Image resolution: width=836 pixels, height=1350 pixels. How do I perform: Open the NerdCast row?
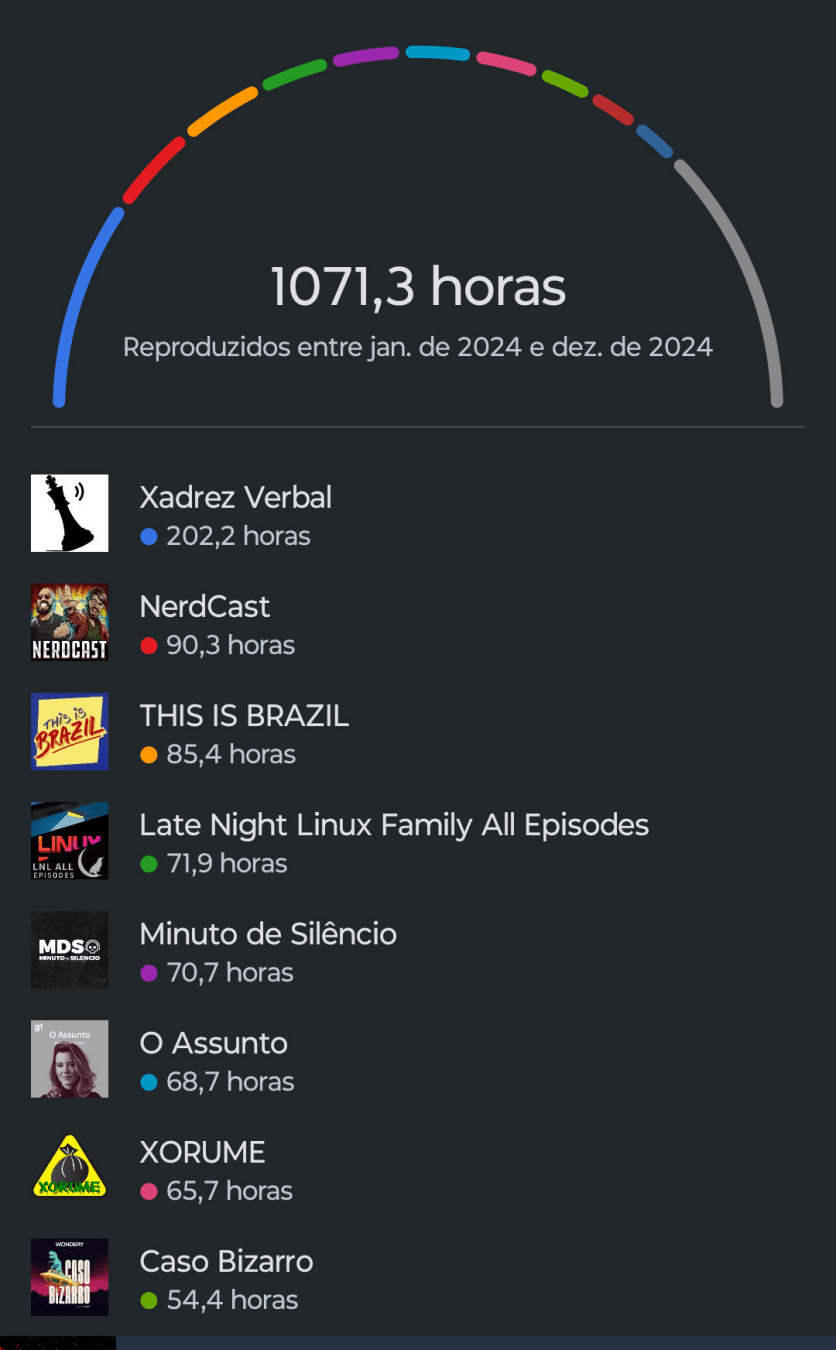[x=418, y=622]
